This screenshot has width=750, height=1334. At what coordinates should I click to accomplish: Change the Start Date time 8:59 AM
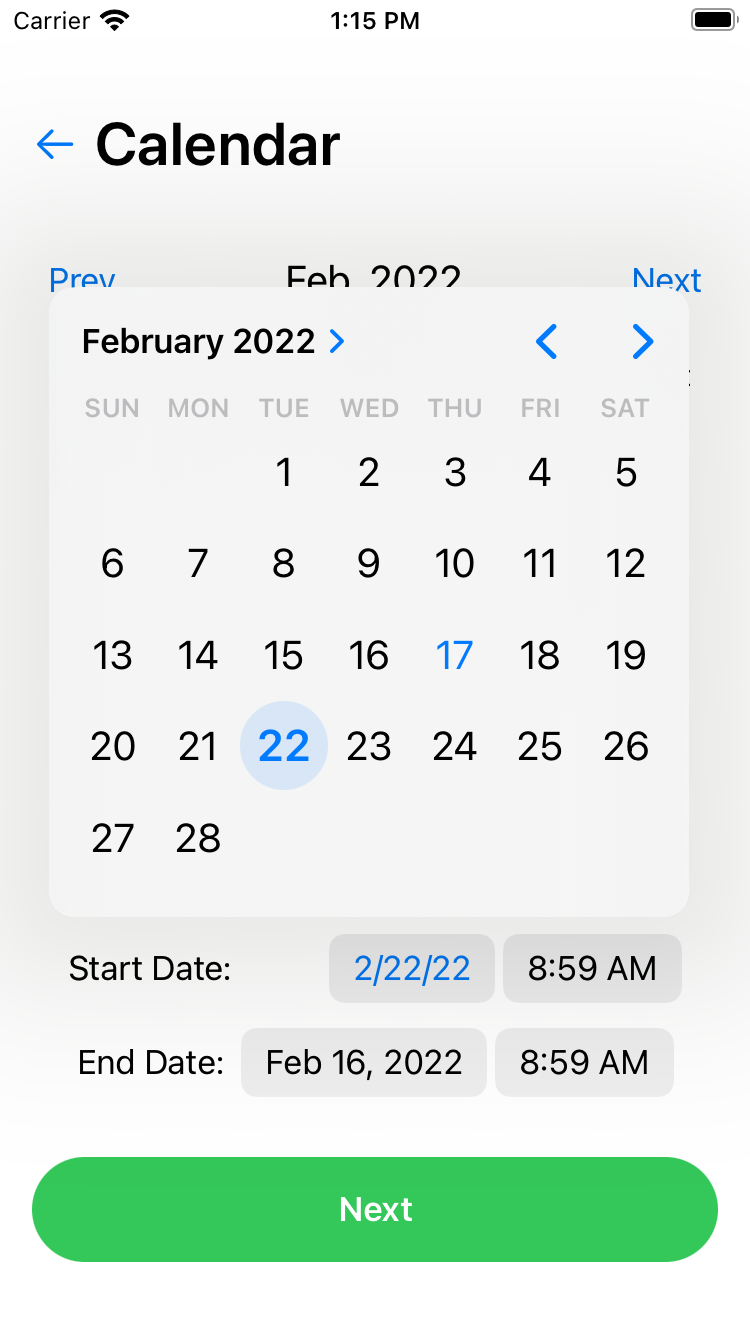592,968
